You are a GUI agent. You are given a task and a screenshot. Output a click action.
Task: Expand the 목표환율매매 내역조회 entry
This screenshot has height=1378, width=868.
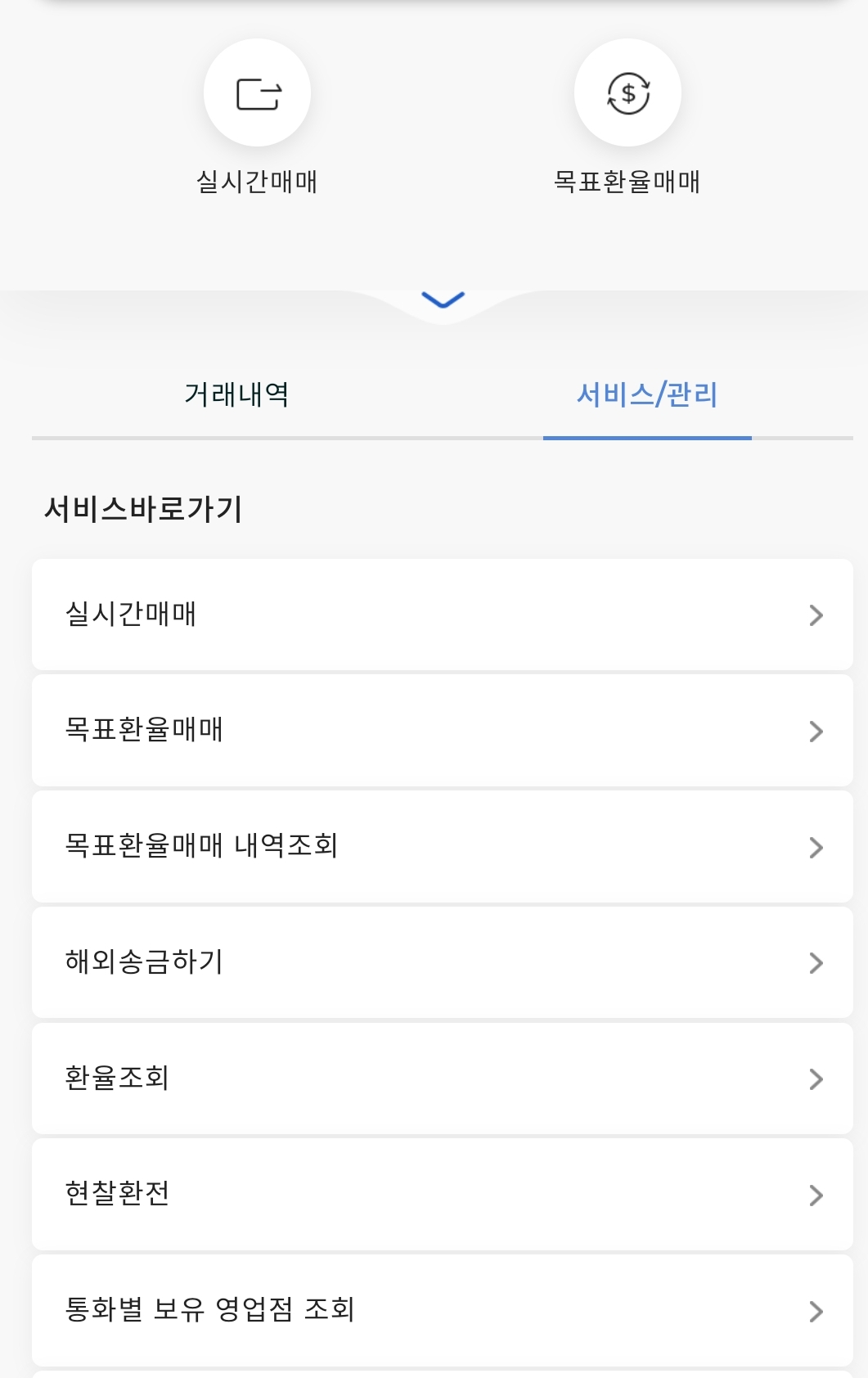[442, 847]
